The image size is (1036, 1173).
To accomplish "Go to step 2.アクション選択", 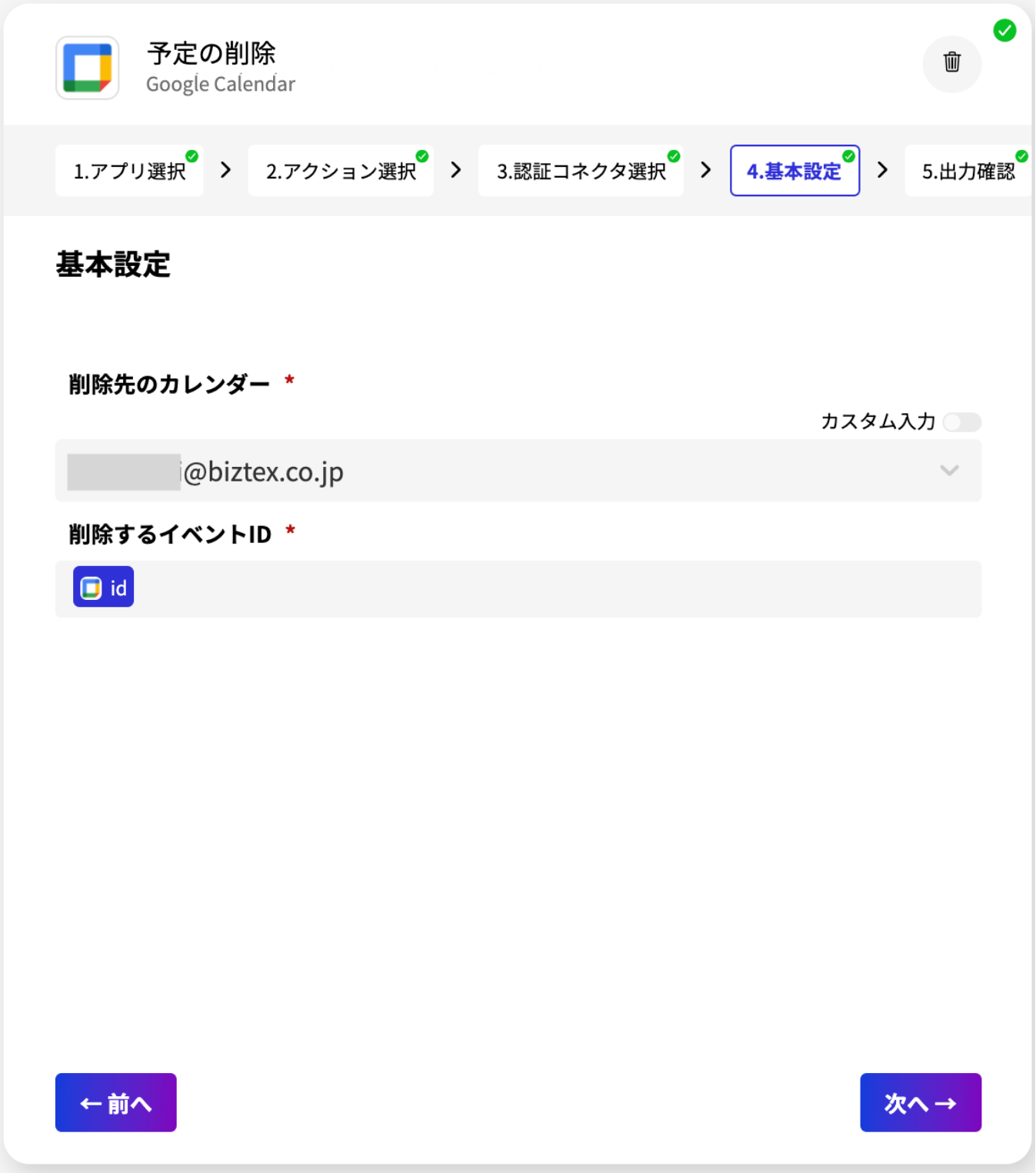I will click(341, 171).
